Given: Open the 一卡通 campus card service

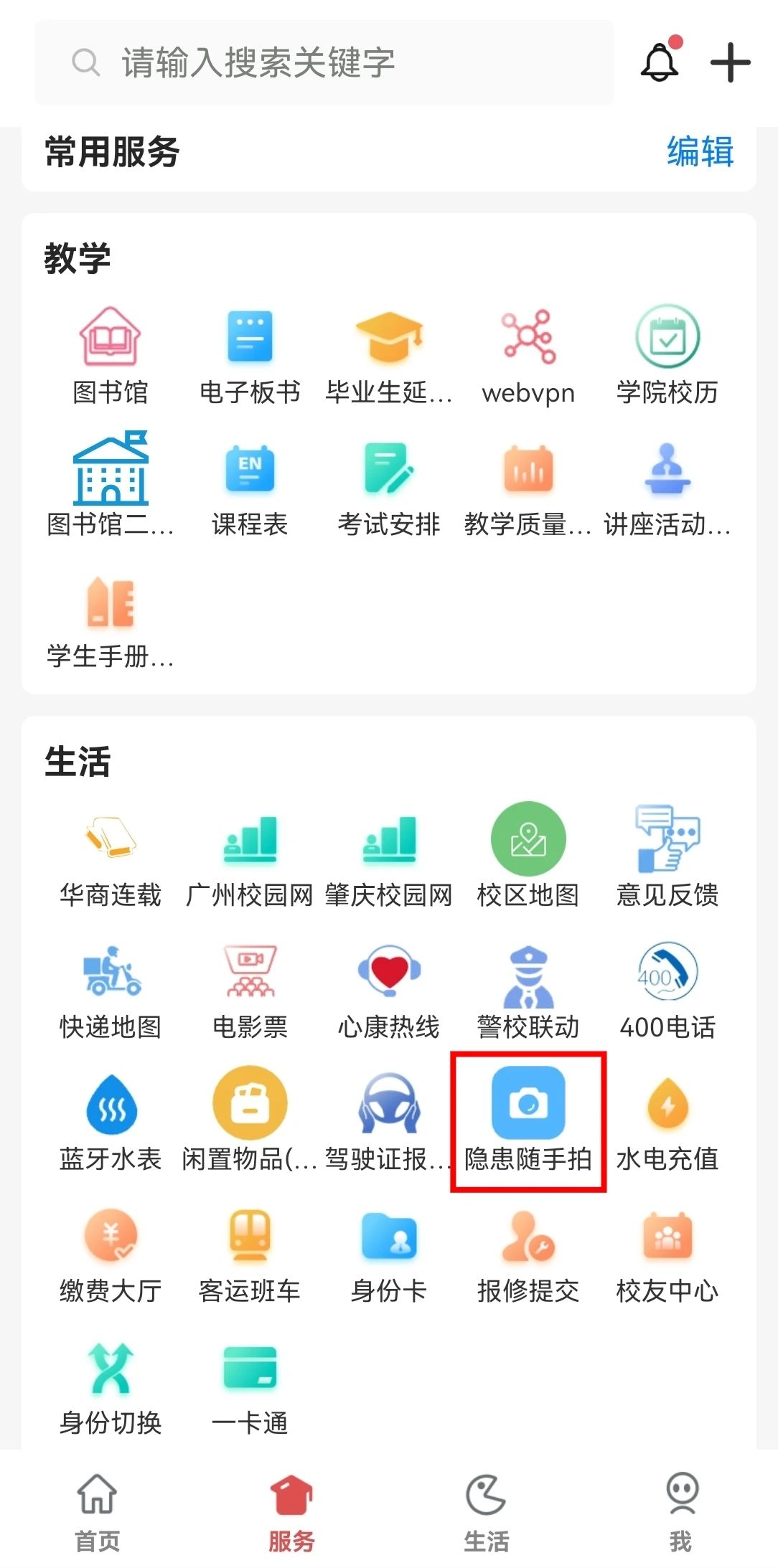Looking at the screenshot, I should pyautogui.click(x=249, y=1374).
